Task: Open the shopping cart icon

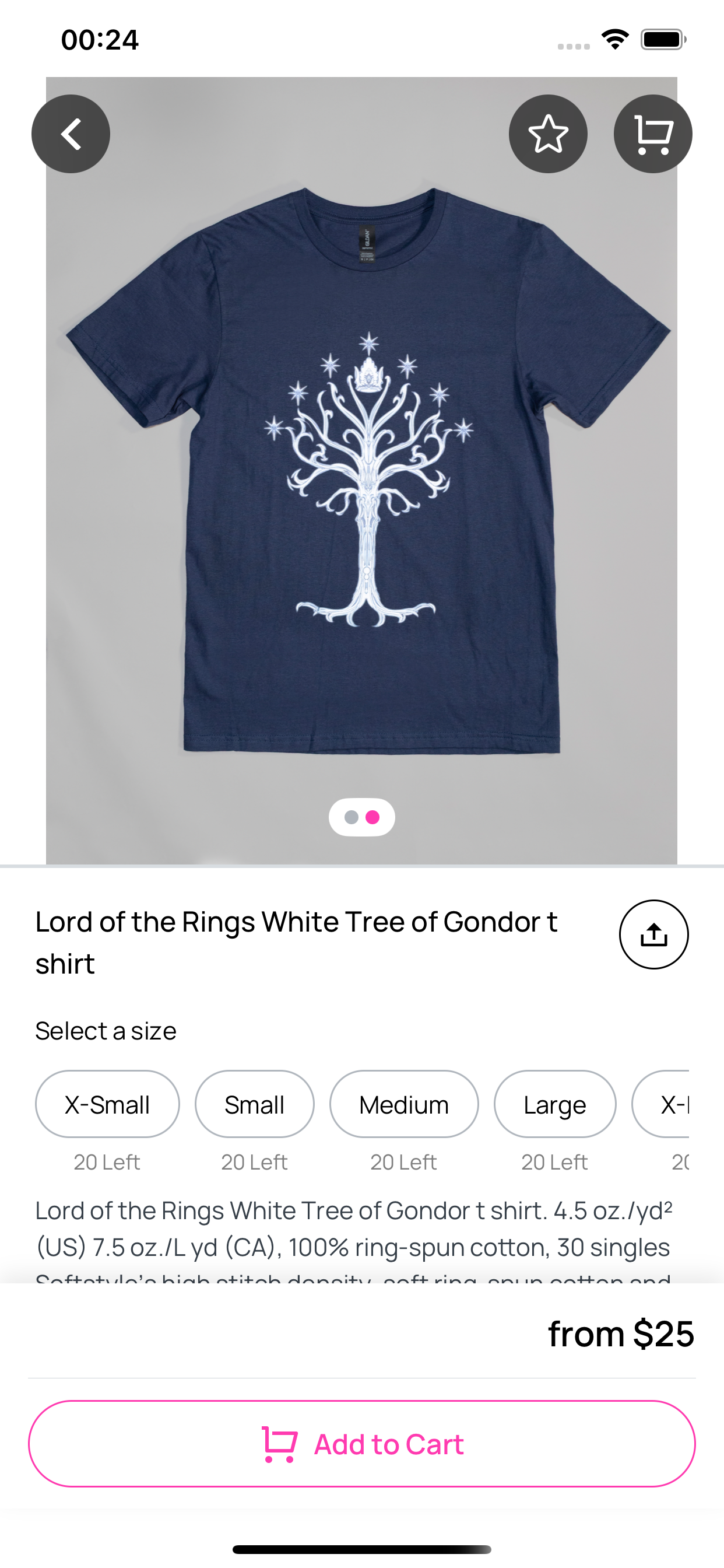Action: pyautogui.click(x=653, y=134)
